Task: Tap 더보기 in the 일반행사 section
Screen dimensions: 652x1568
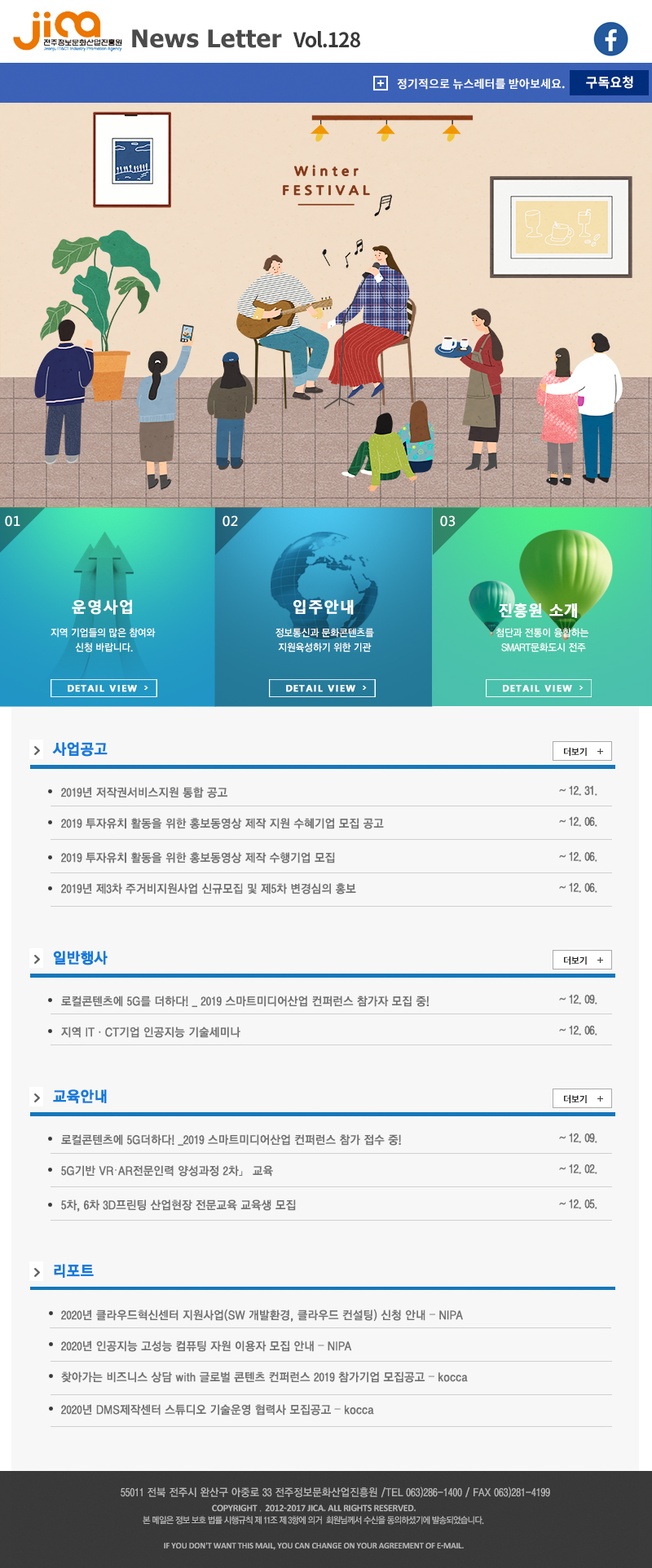Action: pyautogui.click(x=582, y=960)
